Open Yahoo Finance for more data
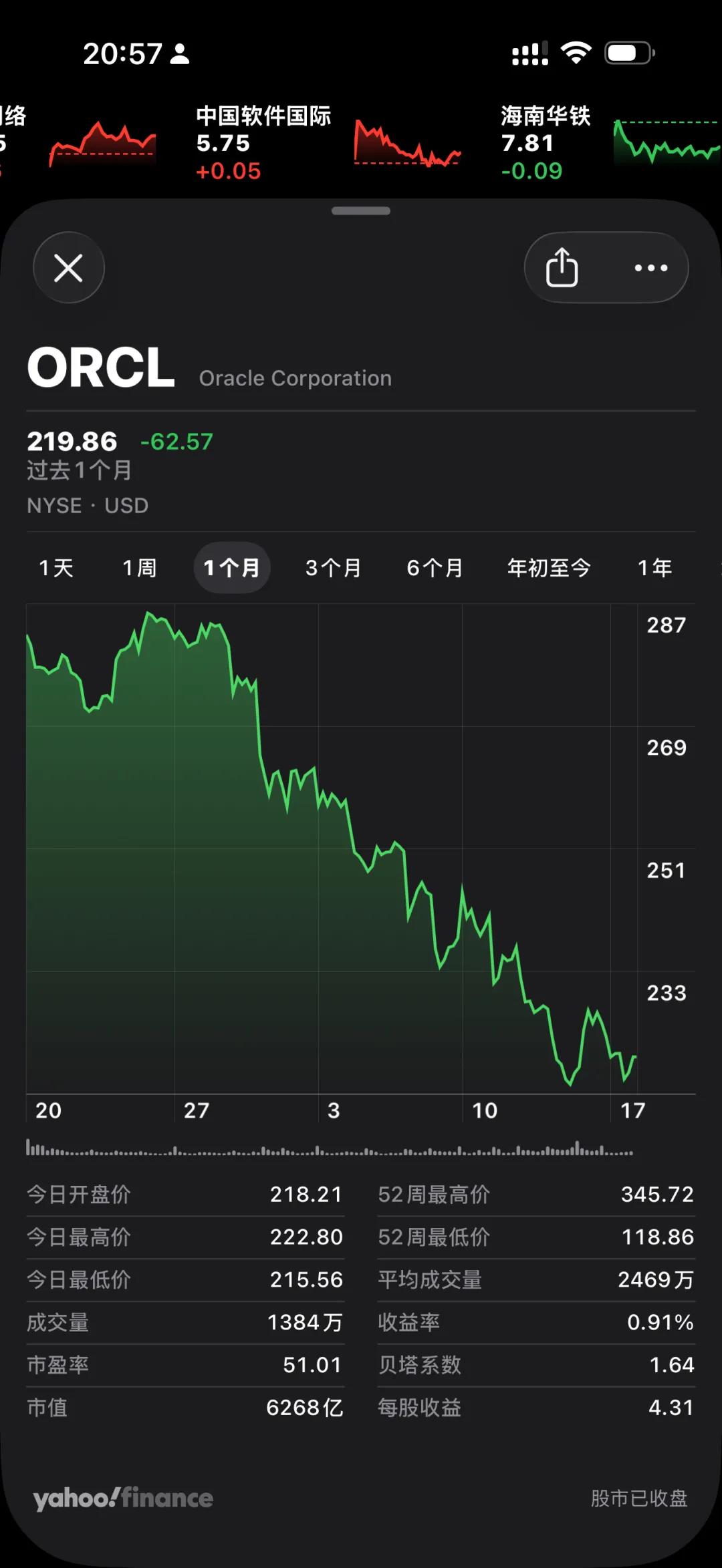Screen dimensions: 722x1568 [x=124, y=1498]
